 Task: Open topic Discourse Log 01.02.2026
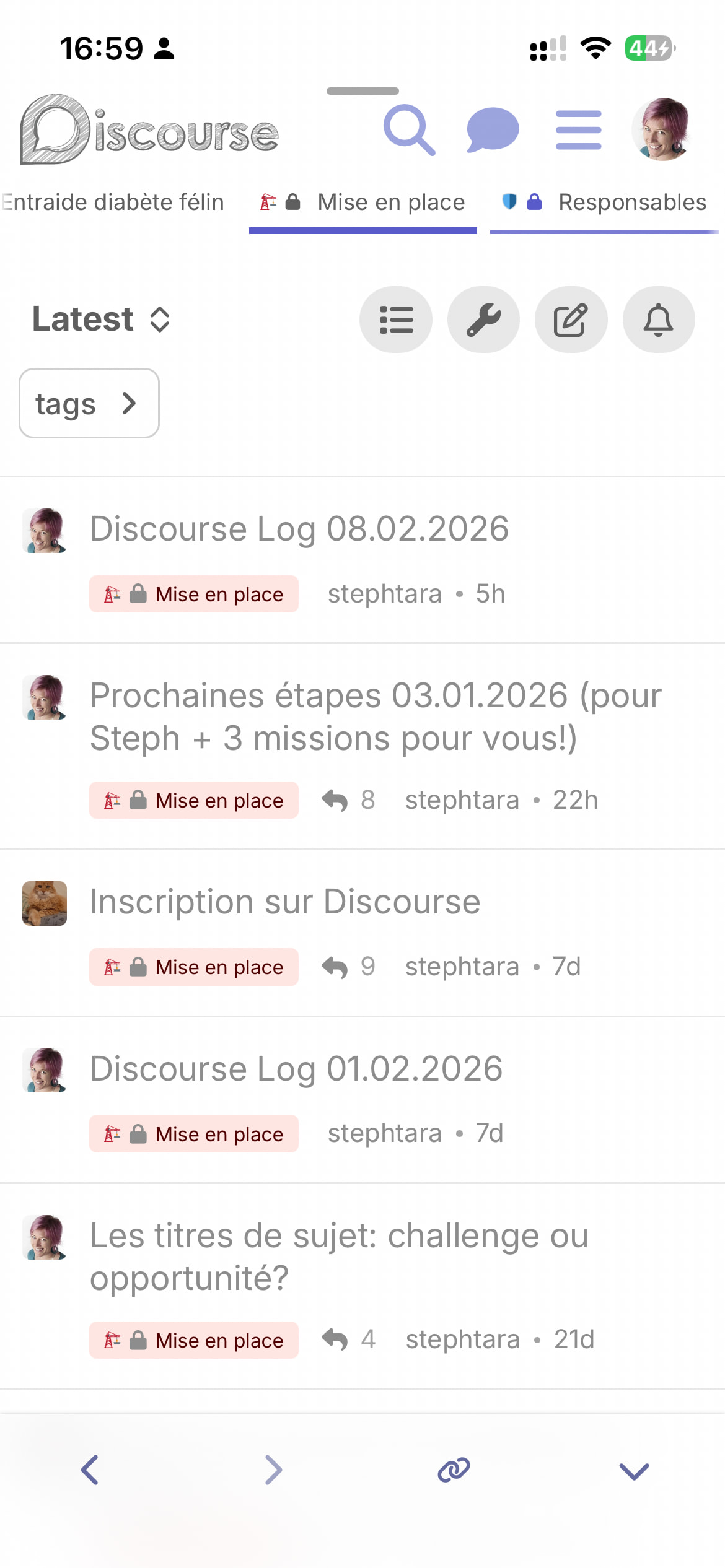tap(296, 1069)
